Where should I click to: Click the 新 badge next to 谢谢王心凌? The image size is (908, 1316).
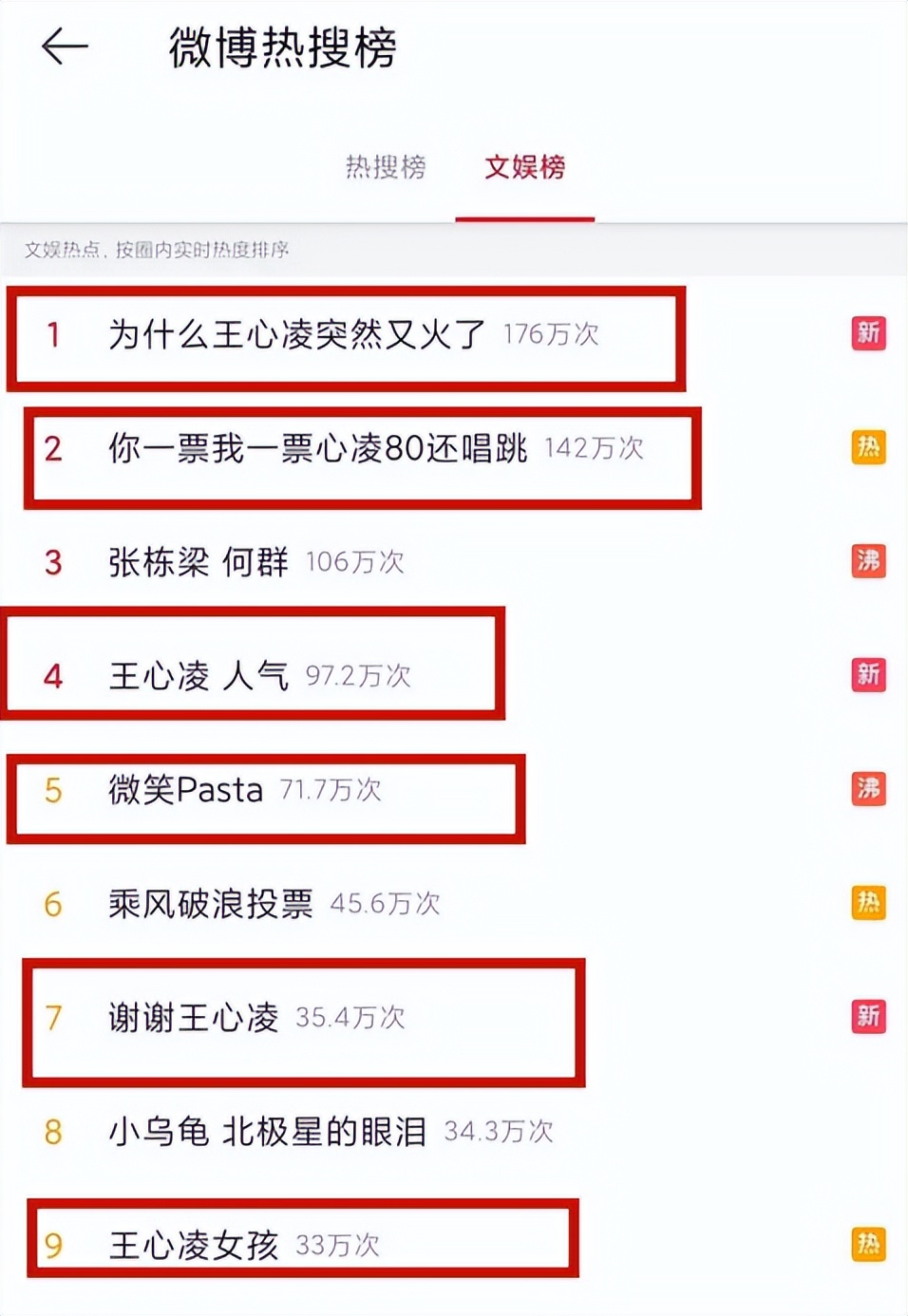[866, 1016]
